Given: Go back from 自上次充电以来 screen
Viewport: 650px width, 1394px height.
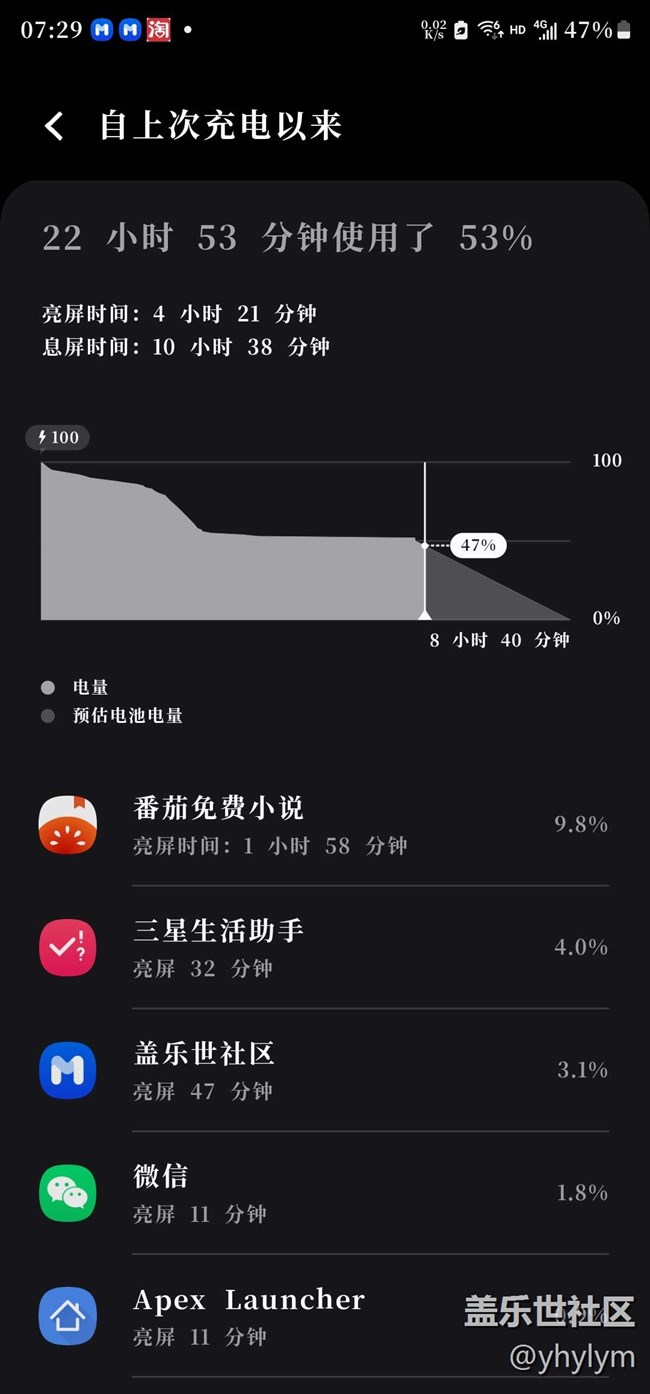Looking at the screenshot, I should click(54, 126).
